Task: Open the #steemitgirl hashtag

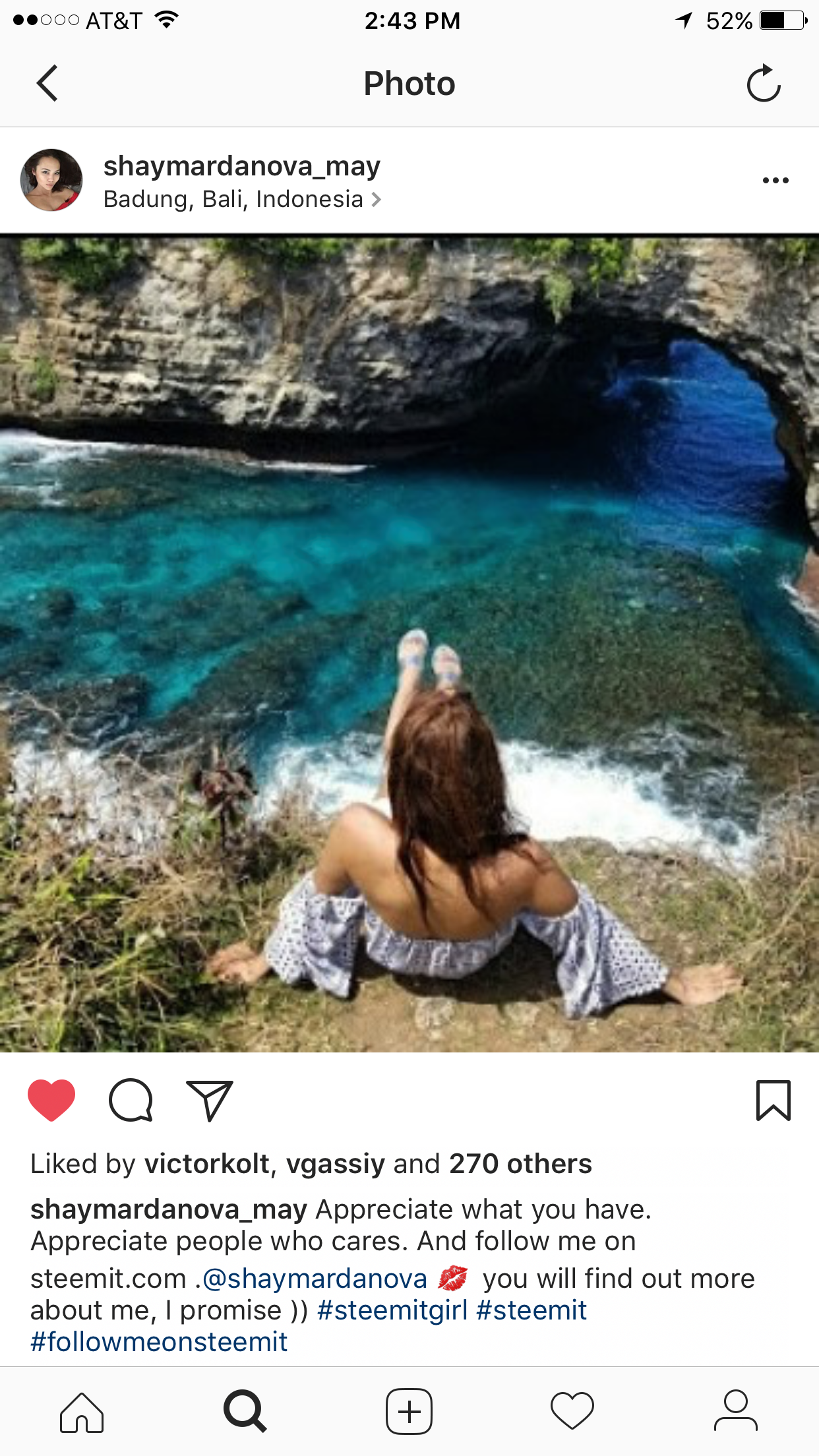Action: pos(392,1310)
